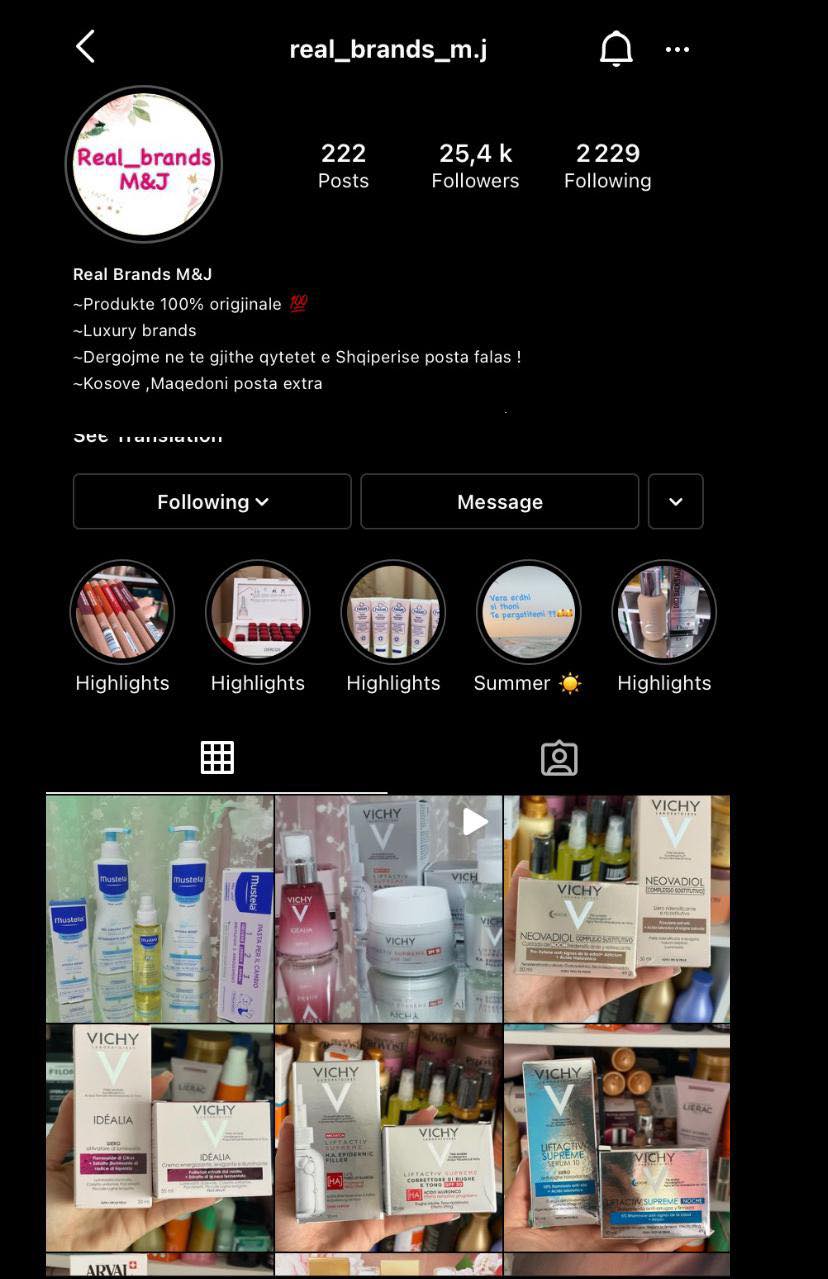Play the Vichy video reel post
Viewport: 828px width, 1279px height.
[x=388, y=908]
